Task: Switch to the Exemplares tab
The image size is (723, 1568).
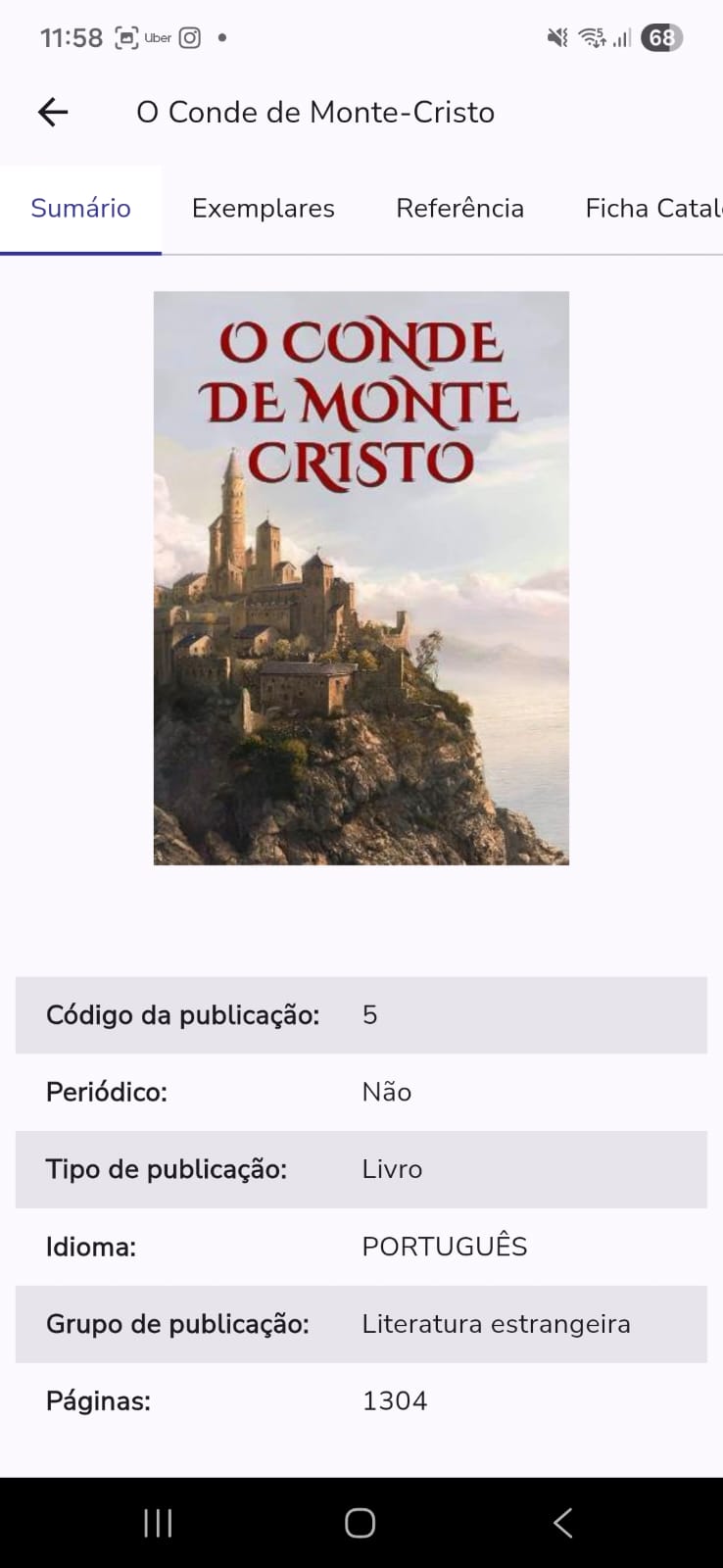Action: tap(263, 209)
